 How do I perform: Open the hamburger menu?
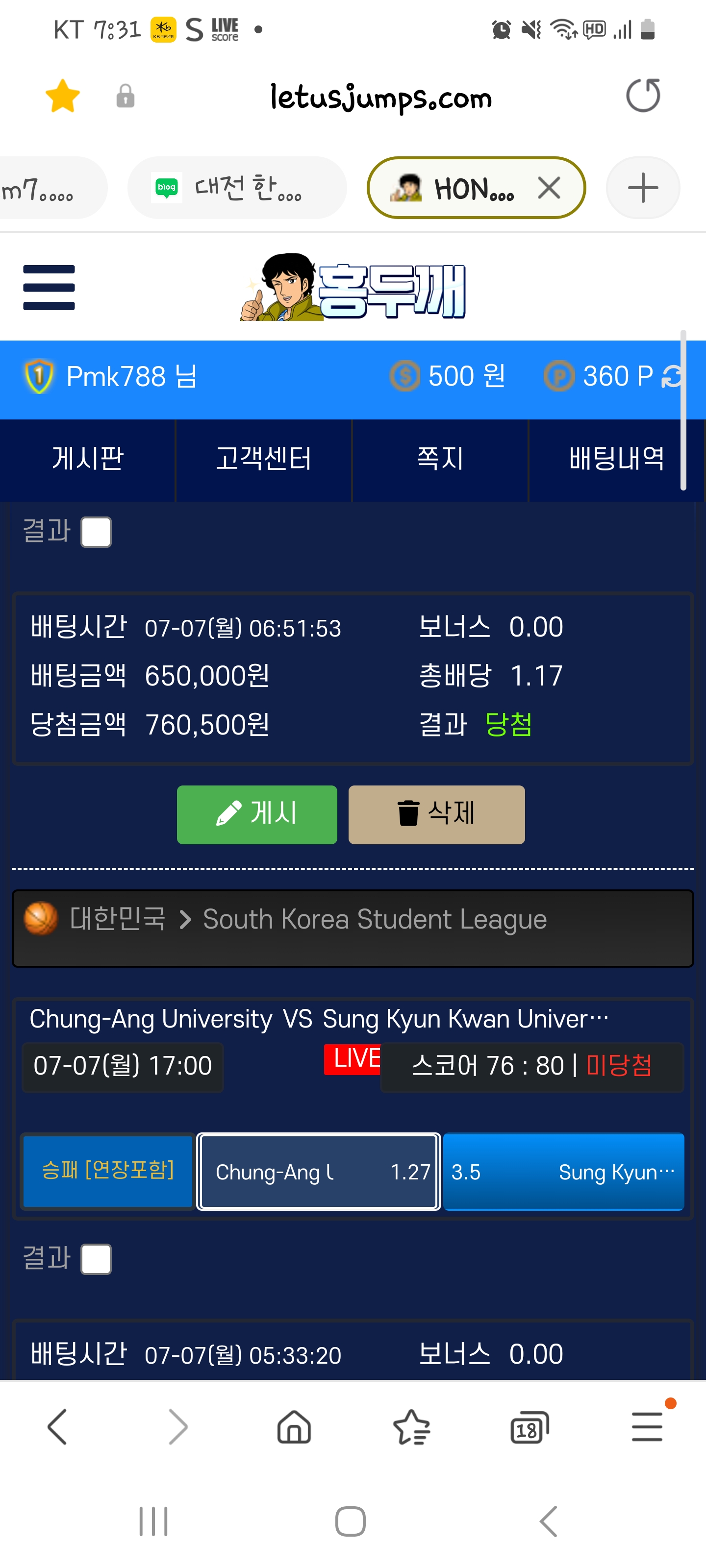point(49,287)
